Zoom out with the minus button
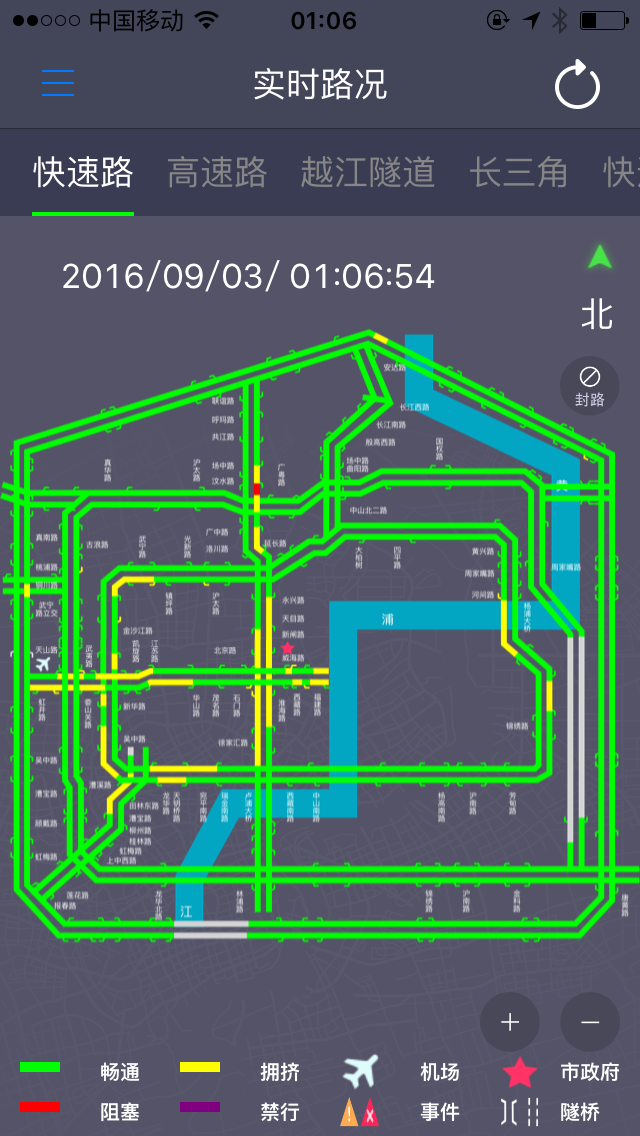The width and height of the screenshot is (640, 1136). (590, 1021)
